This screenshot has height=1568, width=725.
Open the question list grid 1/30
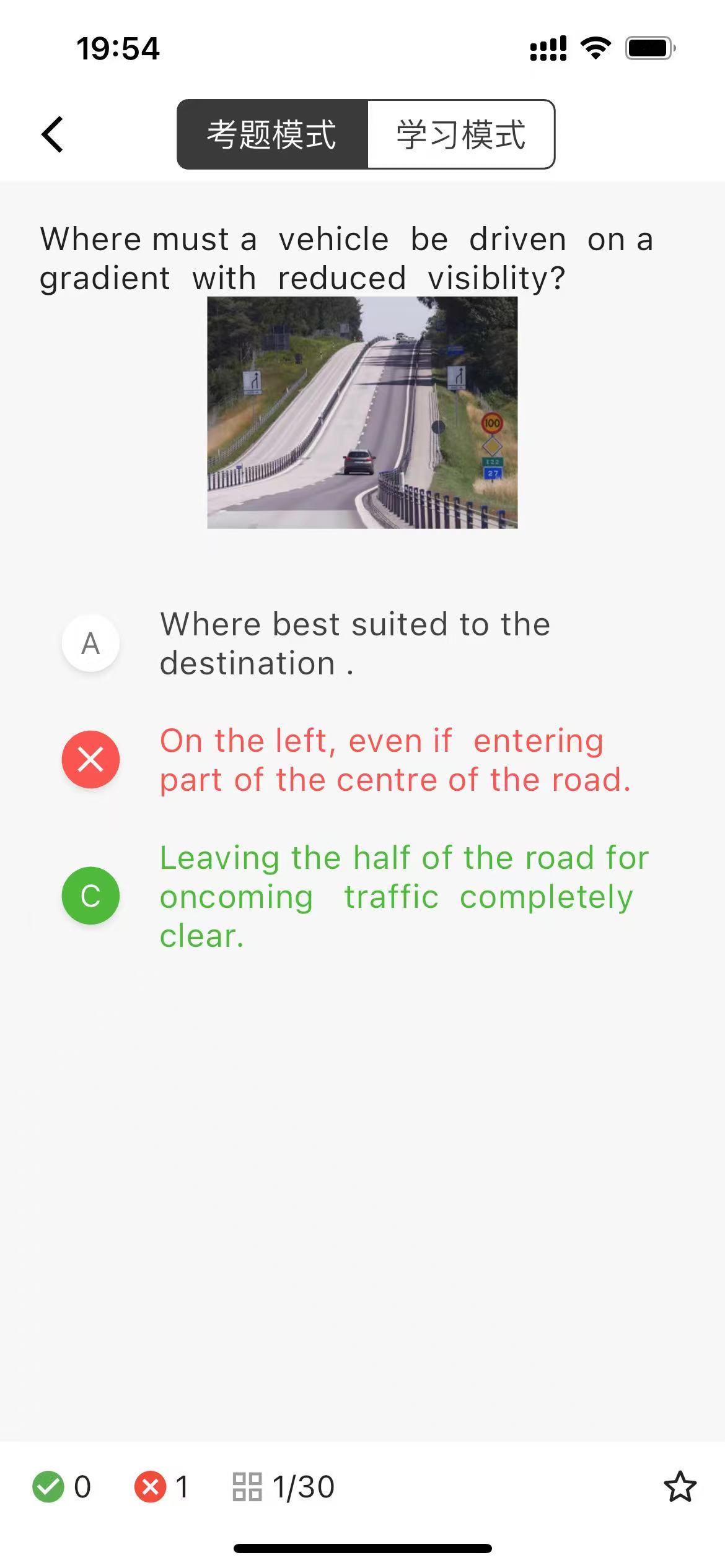(x=284, y=1487)
